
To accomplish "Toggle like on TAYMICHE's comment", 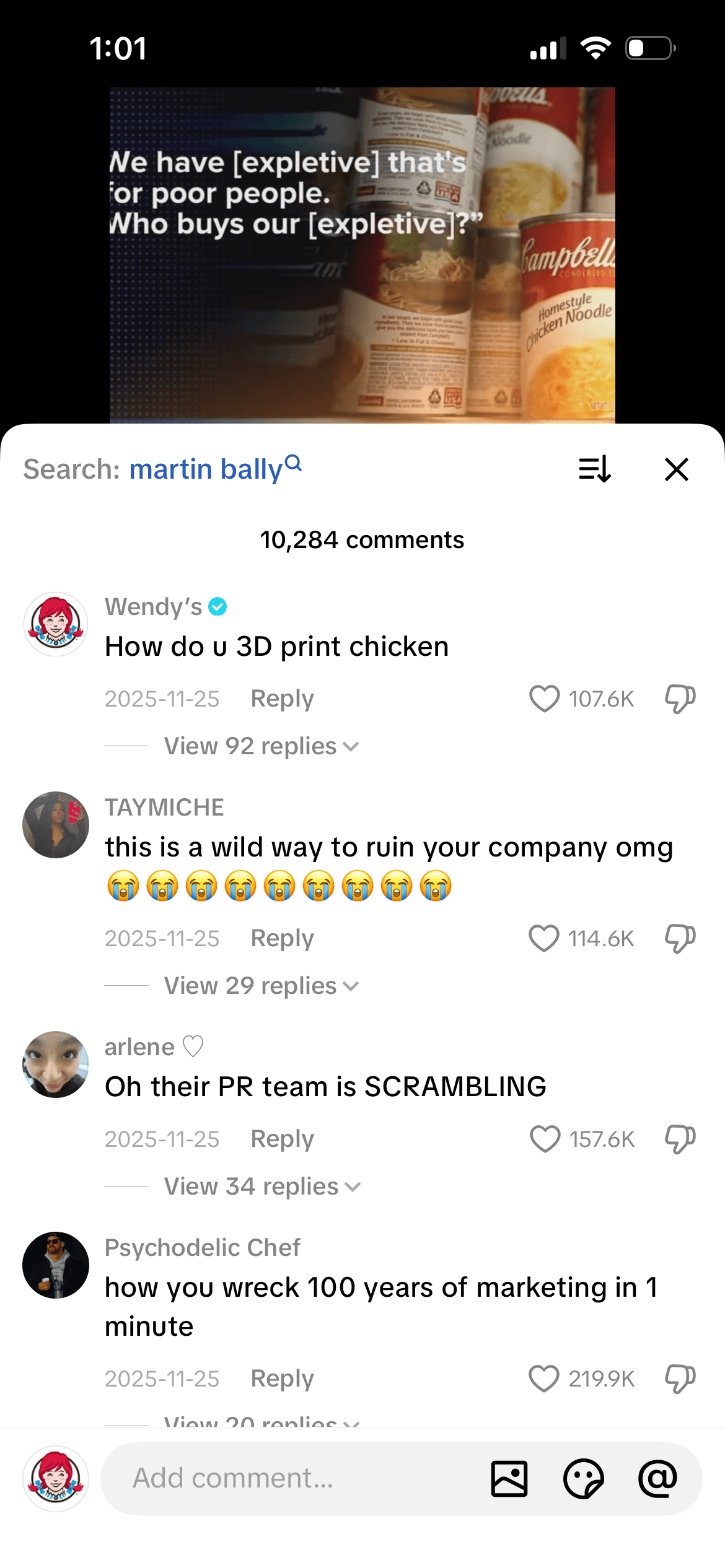I will click(x=543, y=938).
